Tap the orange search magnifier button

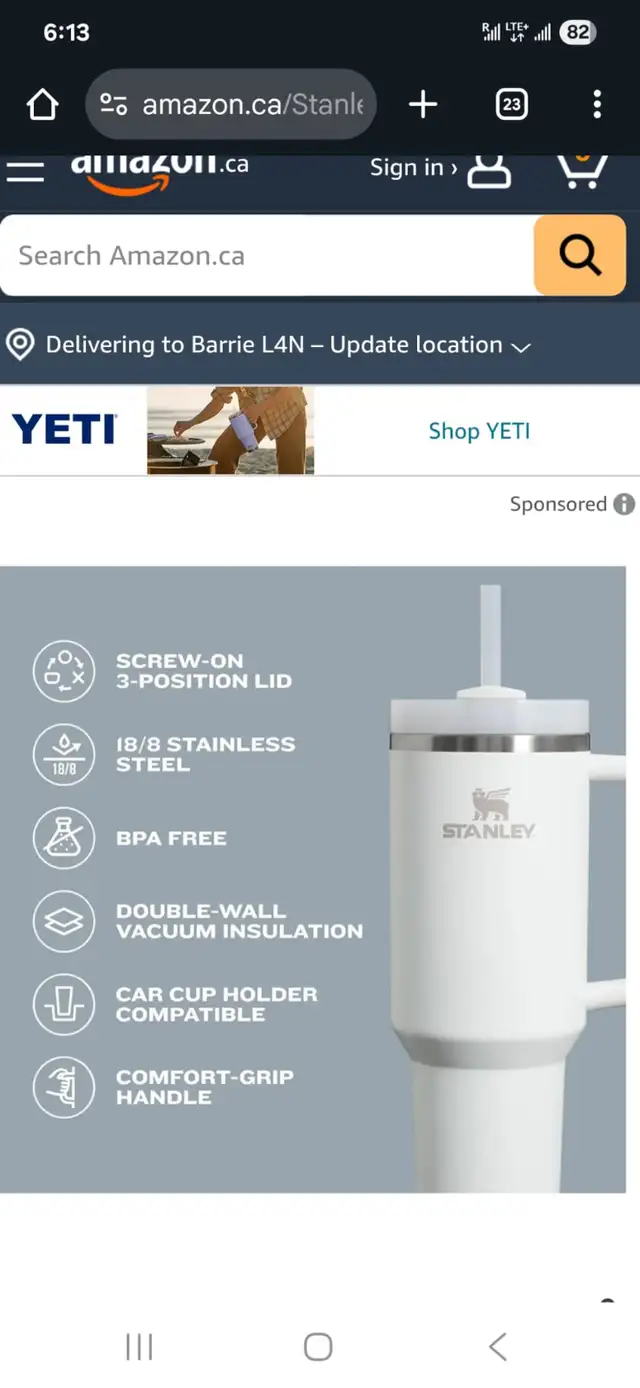(580, 256)
